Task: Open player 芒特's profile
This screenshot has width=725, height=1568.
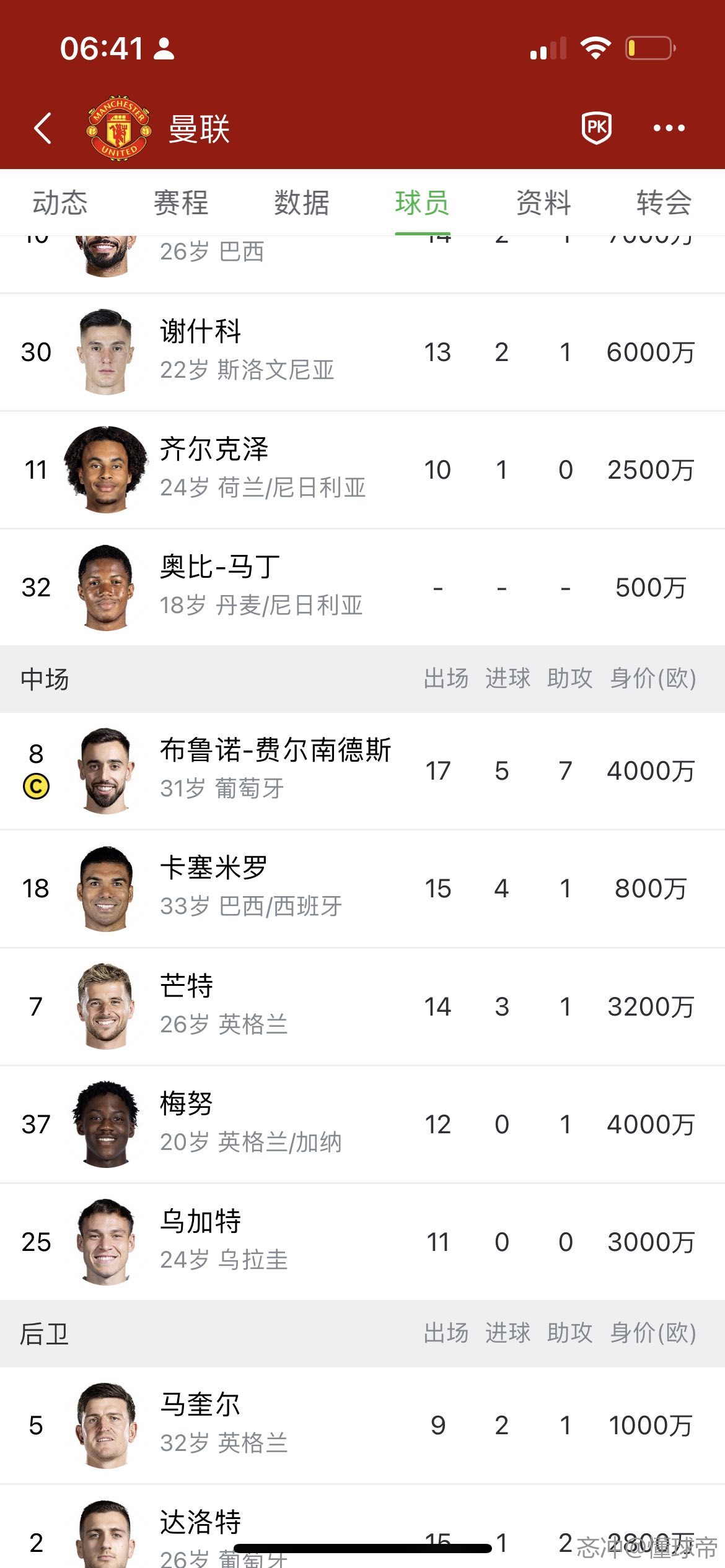Action: click(x=187, y=1004)
